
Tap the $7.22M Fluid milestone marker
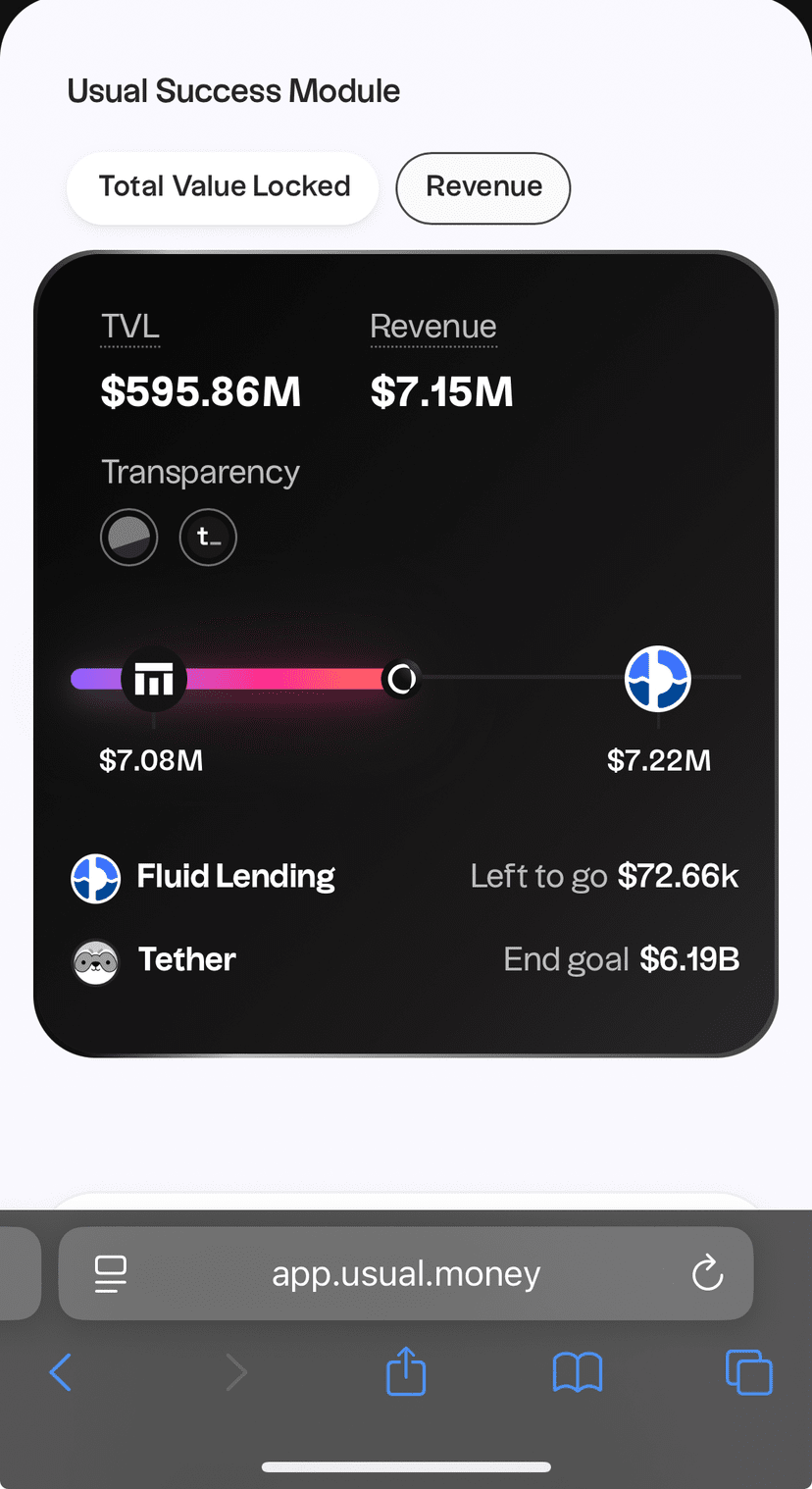pyautogui.click(x=658, y=679)
